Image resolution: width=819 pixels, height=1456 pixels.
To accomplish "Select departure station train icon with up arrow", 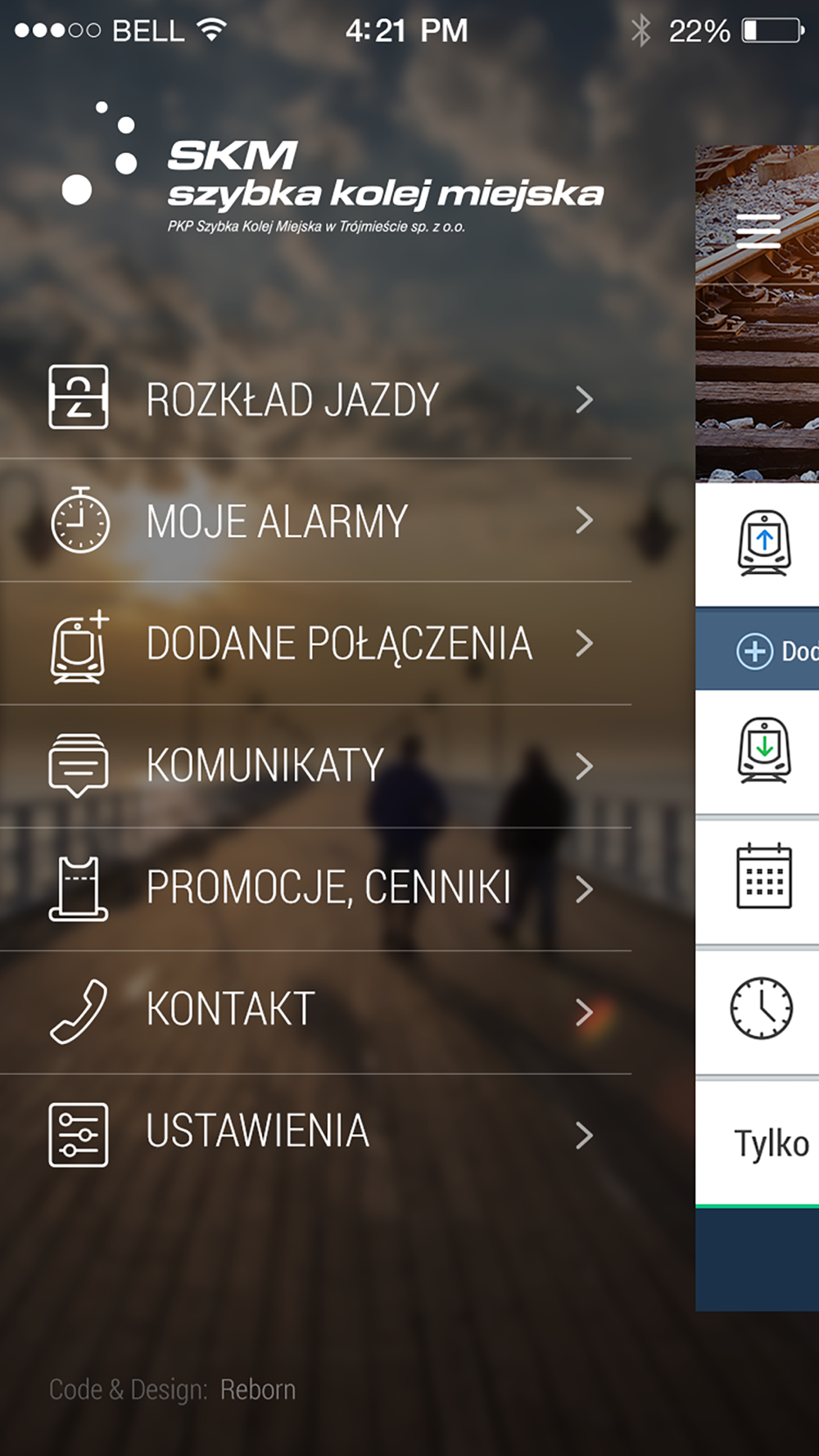I will 764,543.
